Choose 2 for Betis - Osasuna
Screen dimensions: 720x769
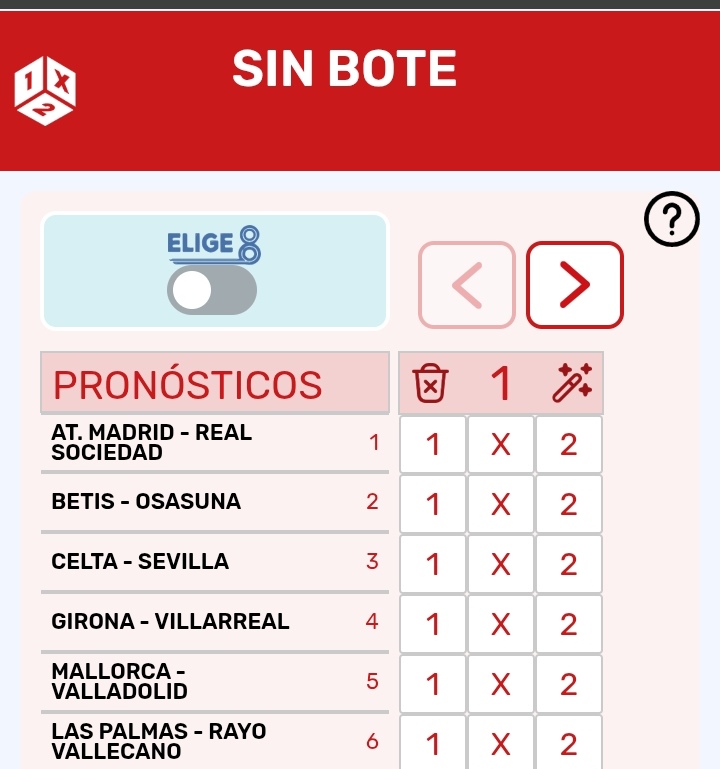point(569,504)
